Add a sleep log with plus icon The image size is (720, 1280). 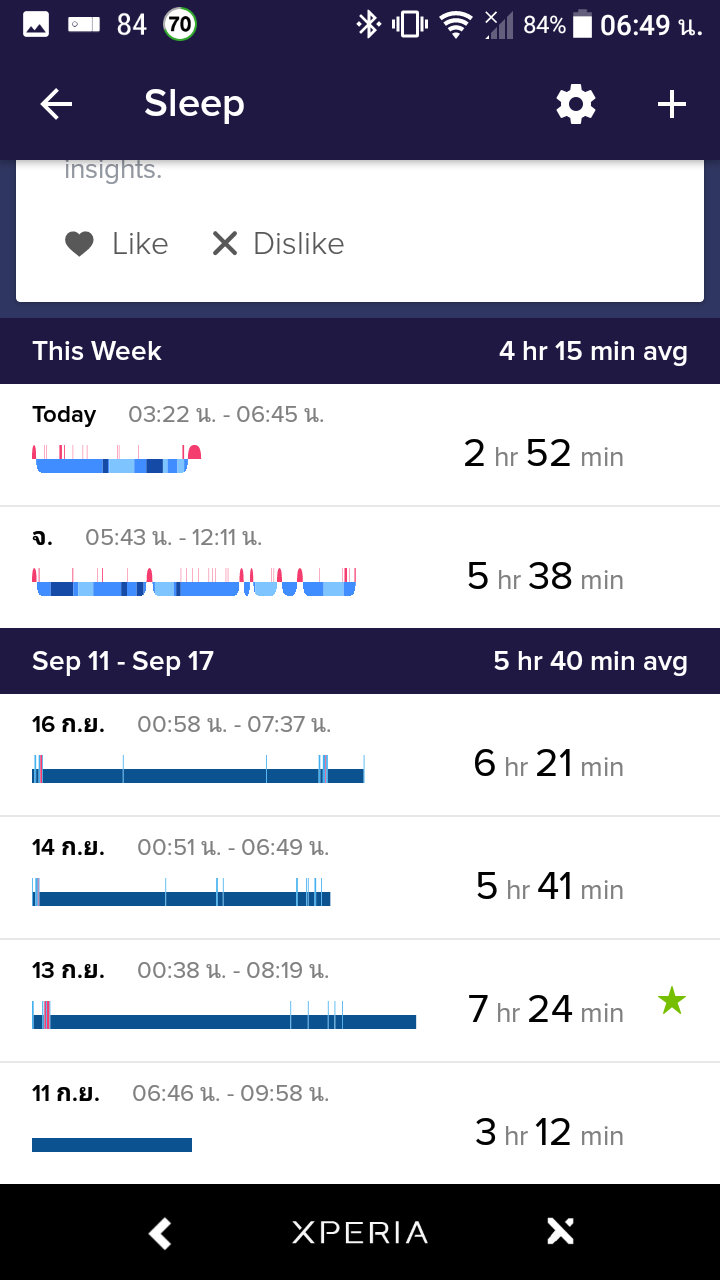[672, 104]
